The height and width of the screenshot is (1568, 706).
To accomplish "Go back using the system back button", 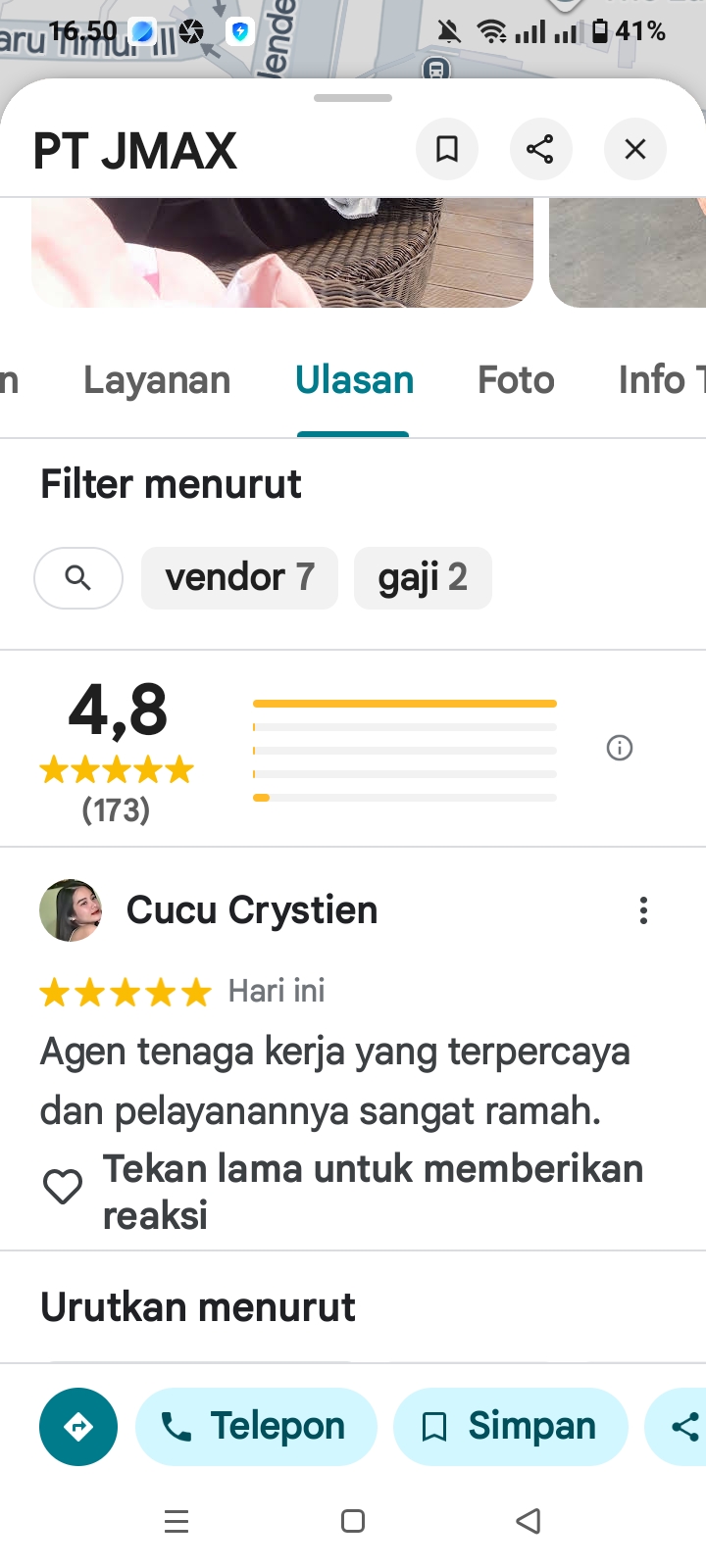I will tap(528, 1521).
